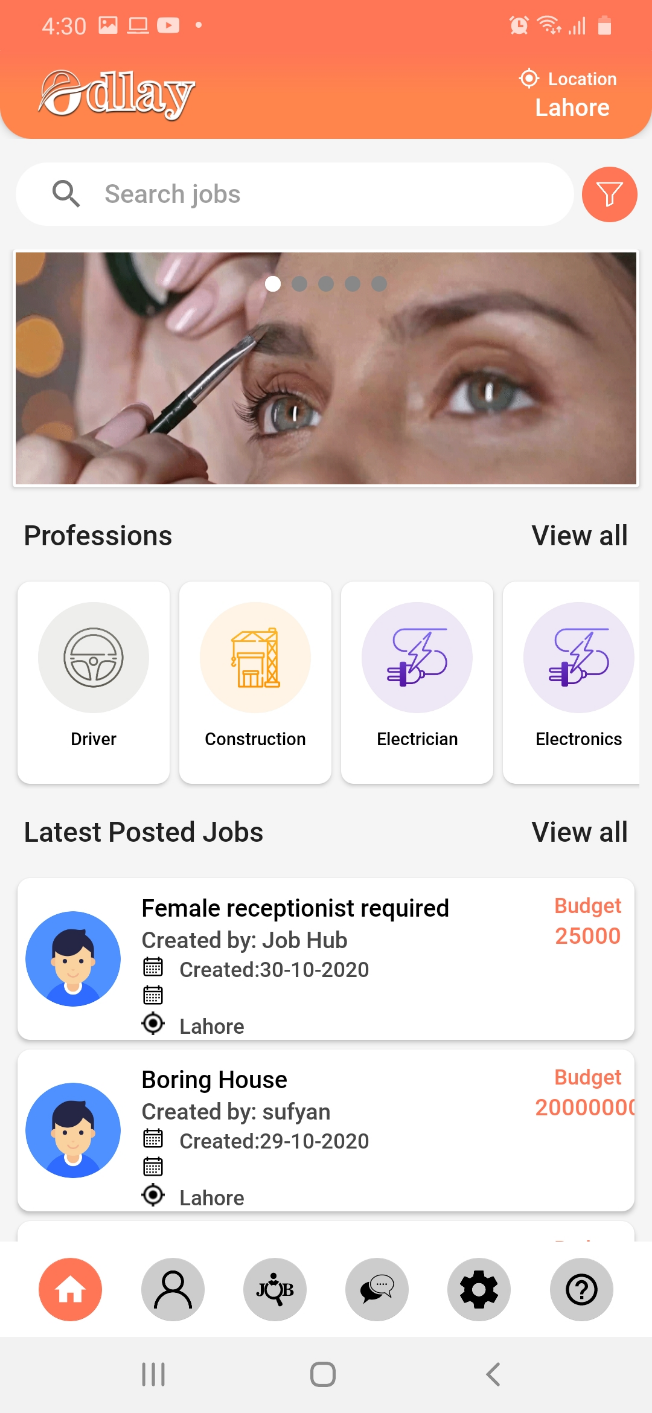
Task: Open the Electronics profession
Action: [574, 682]
